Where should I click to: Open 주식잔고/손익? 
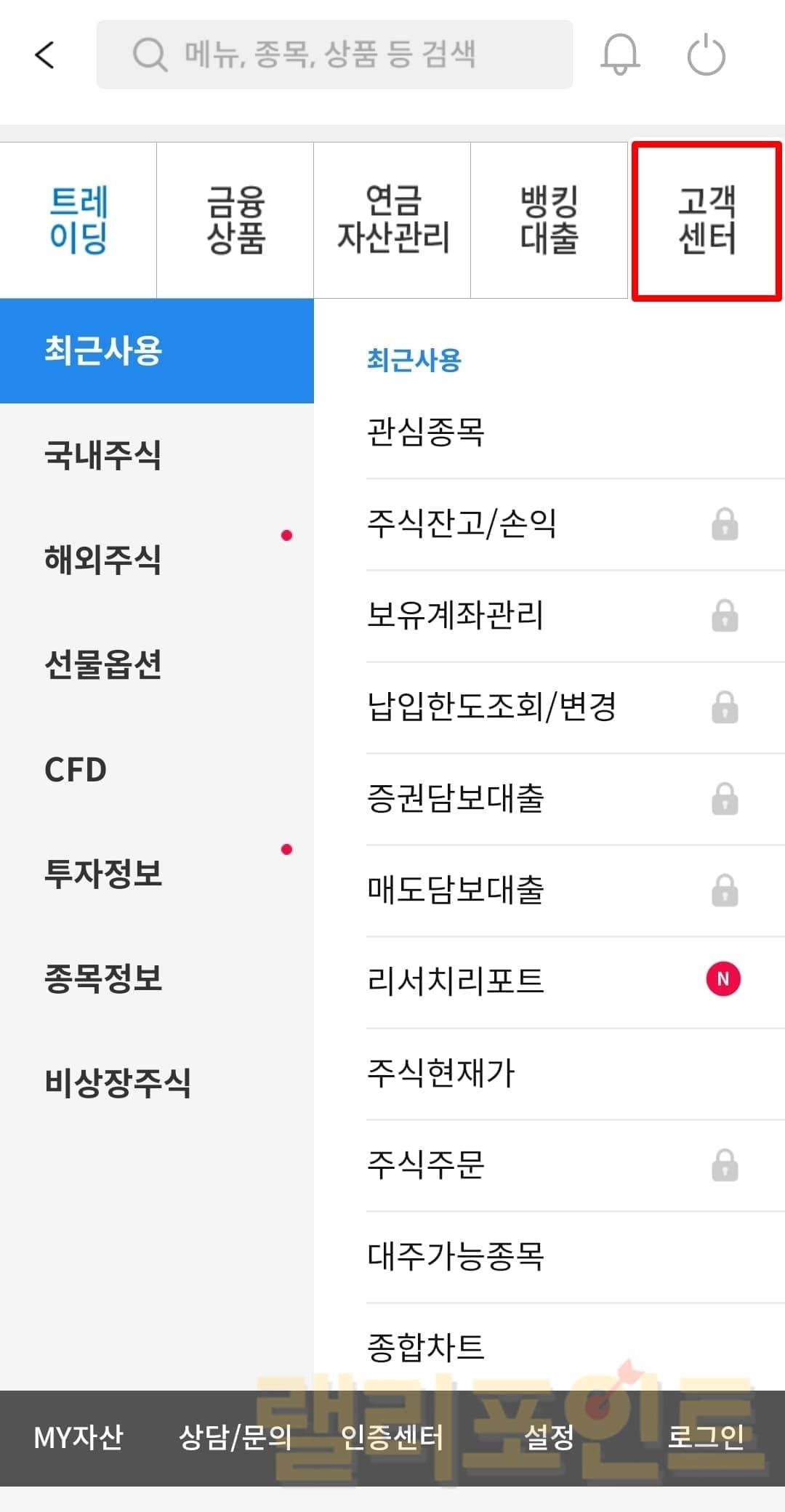(x=462, y=524)
